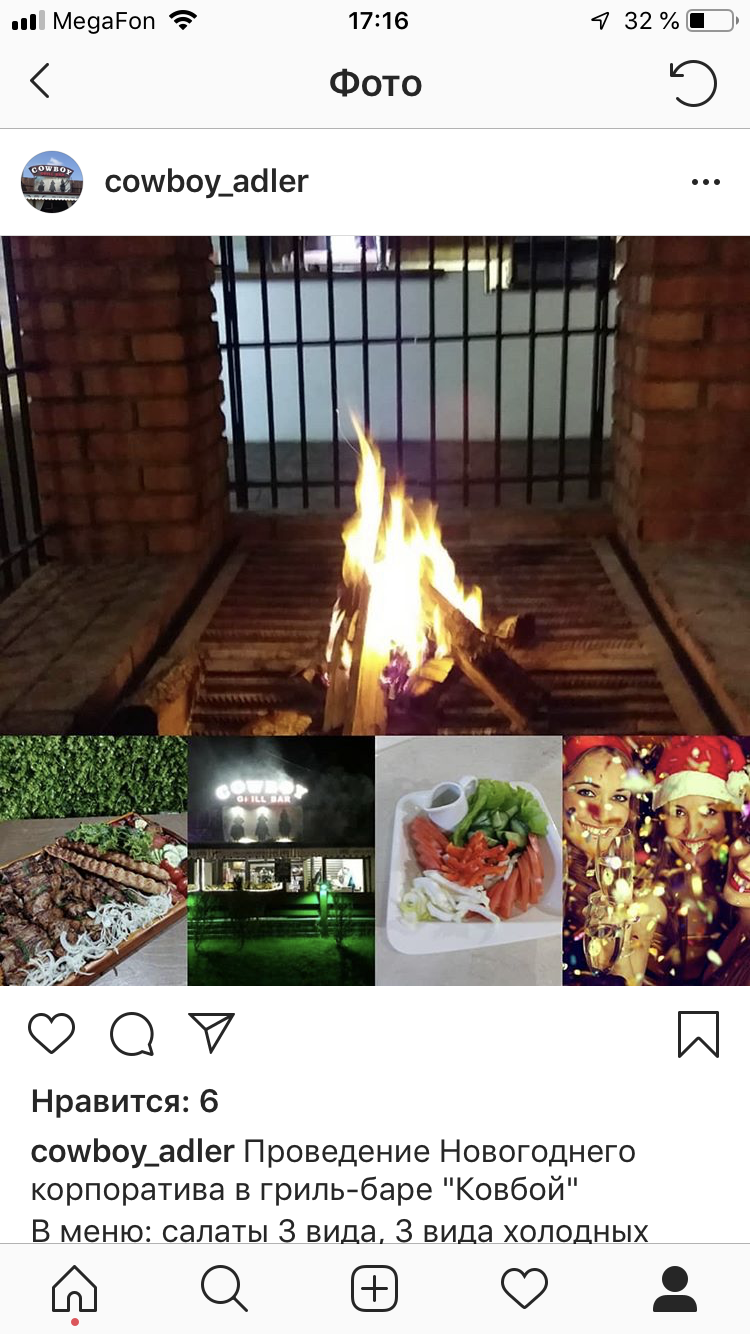Like the cowboy_adler post
The image size is (750, 1334).
(x=51, y=1033)
